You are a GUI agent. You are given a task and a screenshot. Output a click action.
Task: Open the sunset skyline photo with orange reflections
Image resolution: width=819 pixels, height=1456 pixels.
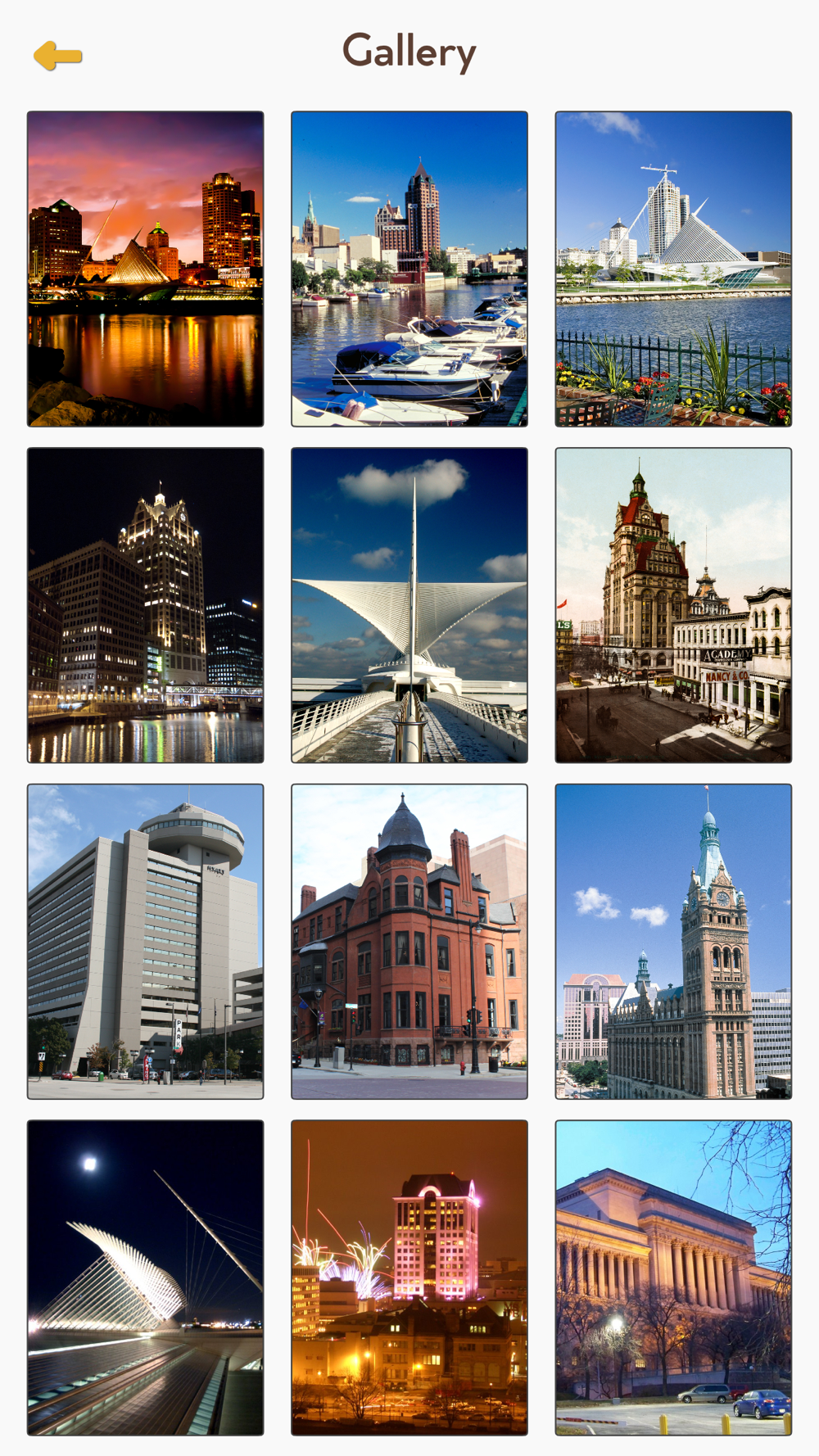pos(146,269)
